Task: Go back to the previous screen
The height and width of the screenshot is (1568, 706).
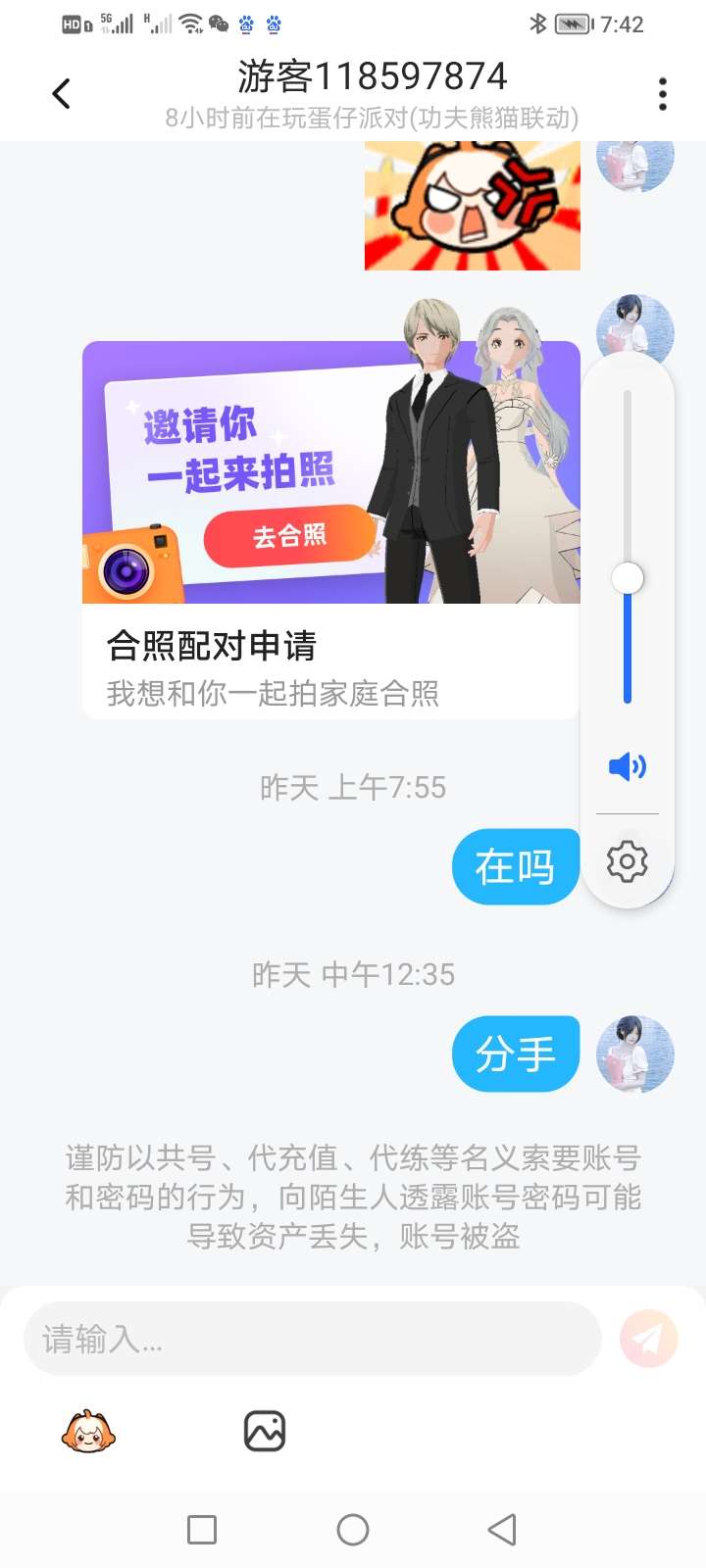Action: pyautogui.click(x=61, y=94)
